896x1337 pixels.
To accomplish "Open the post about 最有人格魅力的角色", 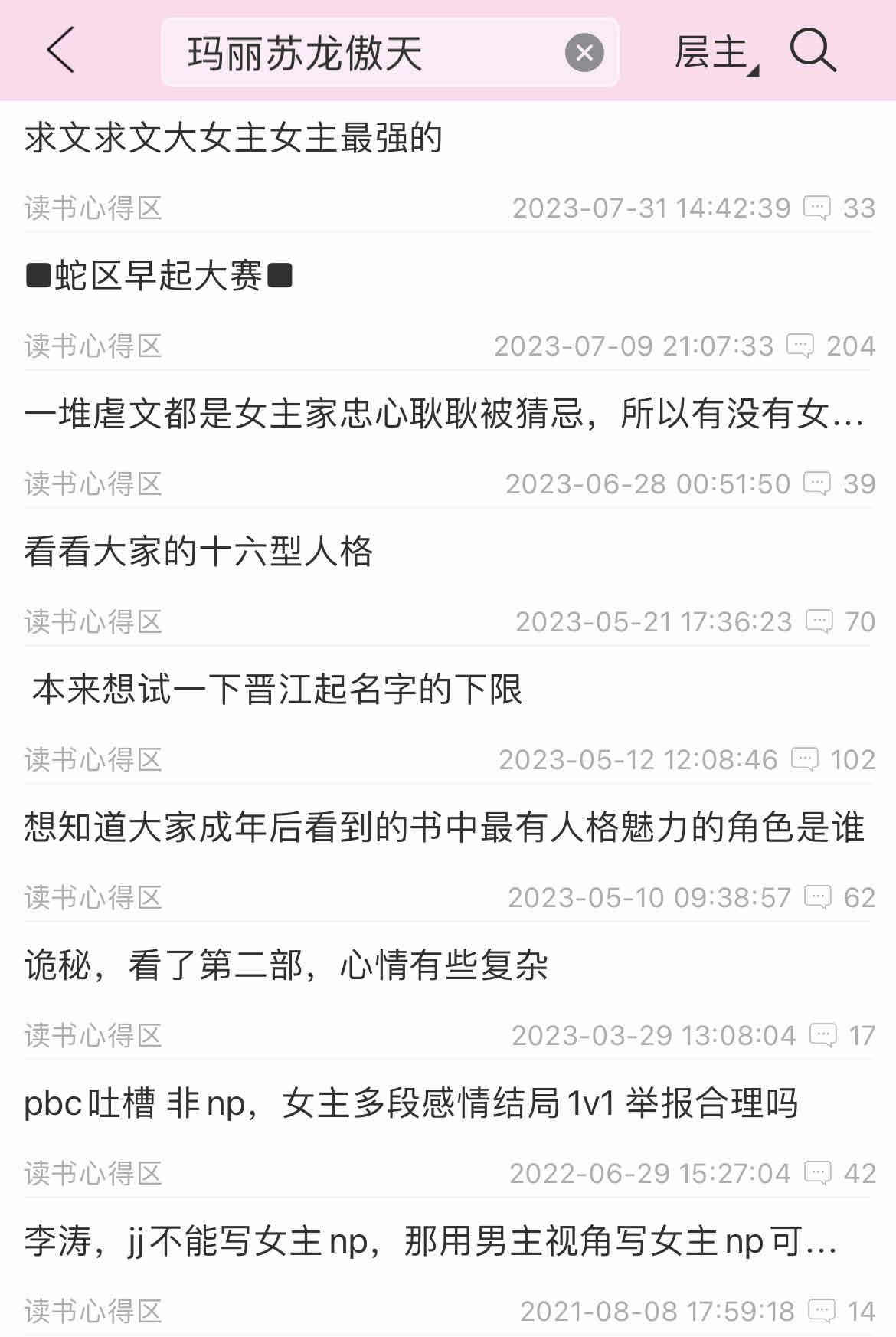I will (444, 827).
